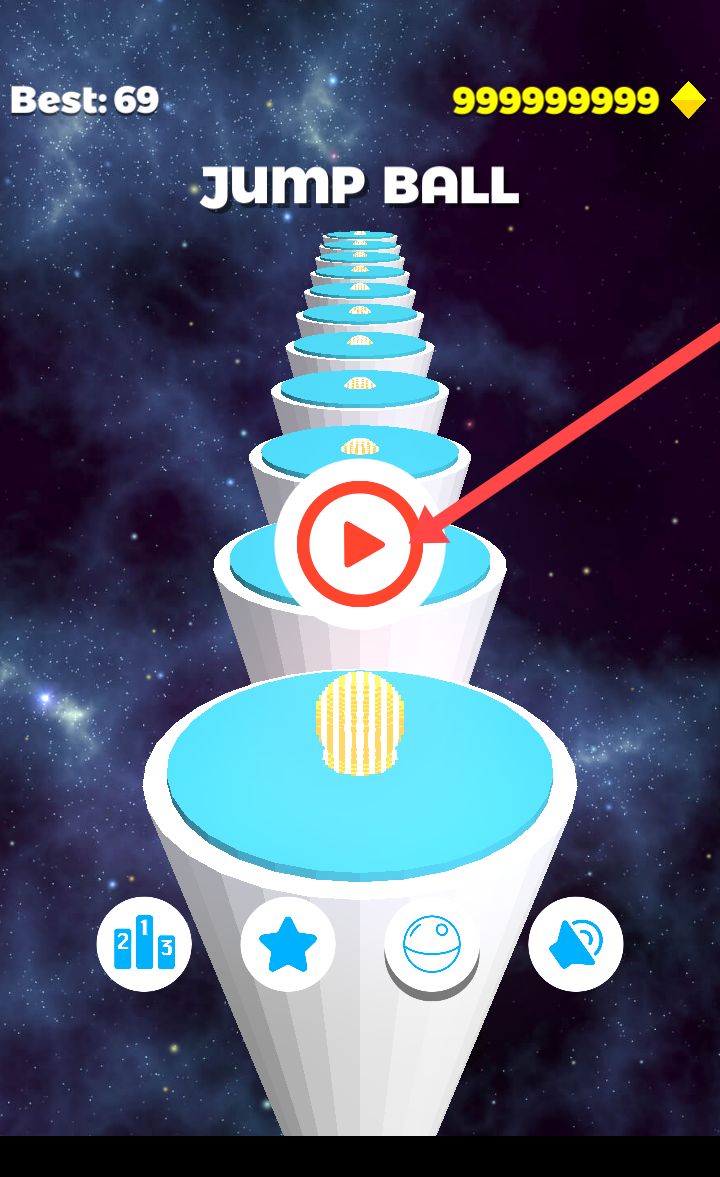Toggle the sound speaker icon
Image resolution: width=720 pixels, height=1177 pixels.
[575, 944]
